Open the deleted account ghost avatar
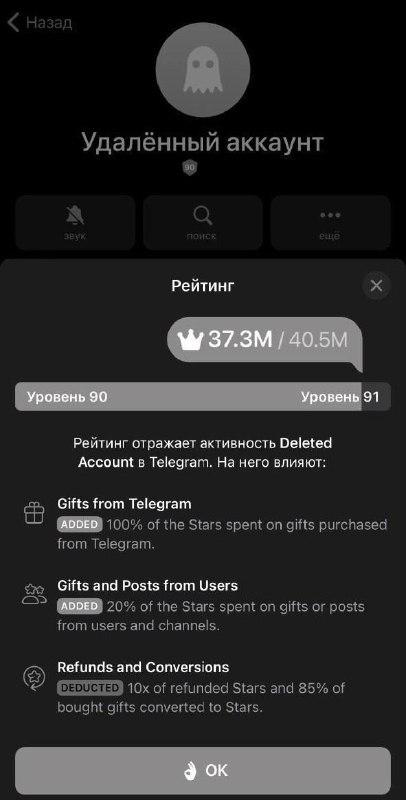 click(203, 70)
